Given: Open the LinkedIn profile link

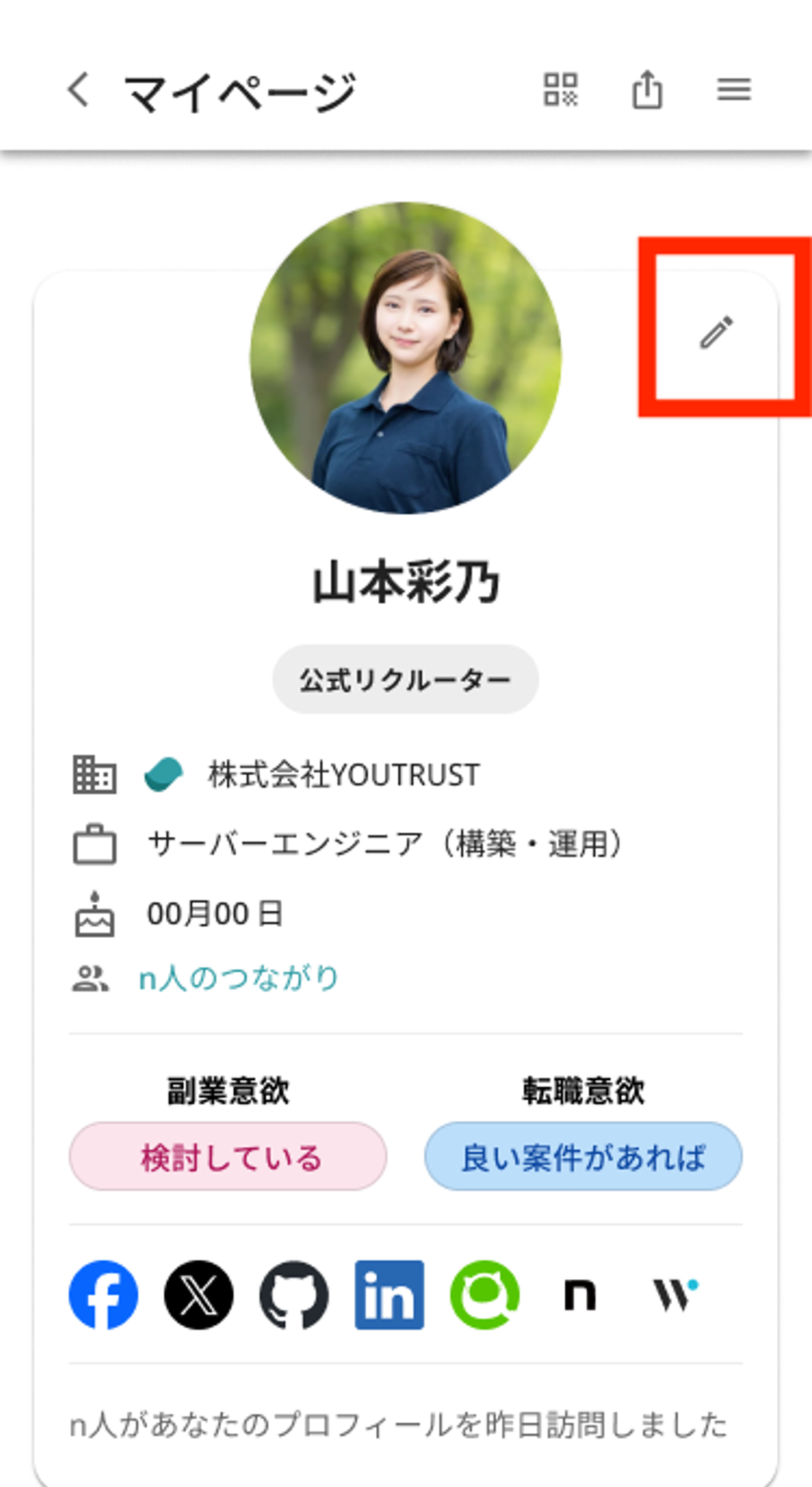Looking at the screenshot, I should (389, 1294).
